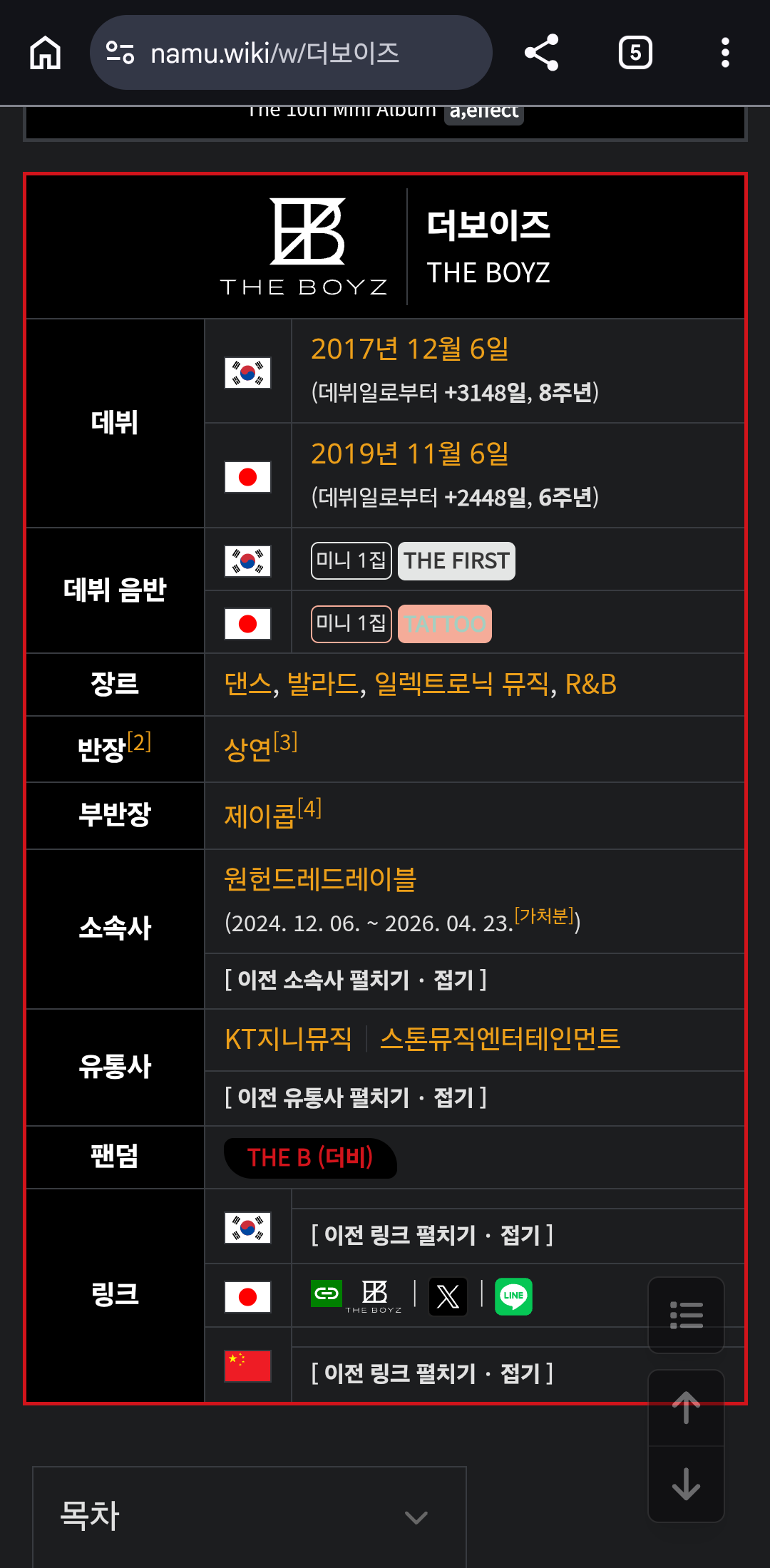Open the browser overflow menu
Viewport: 770px width, 1568px height.
[725, 53]
